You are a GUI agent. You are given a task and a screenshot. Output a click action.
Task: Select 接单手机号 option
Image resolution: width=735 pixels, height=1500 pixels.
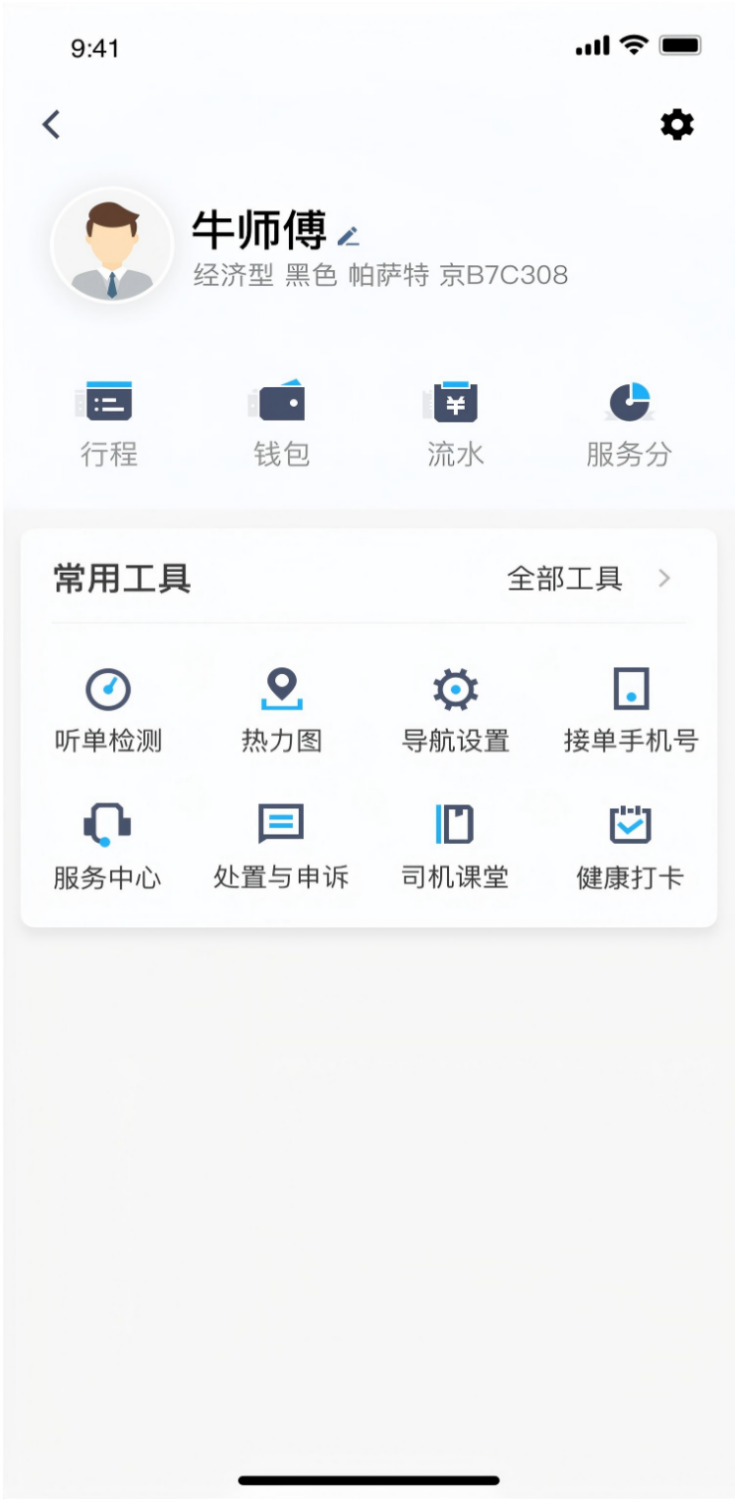(x=631, y=710)
